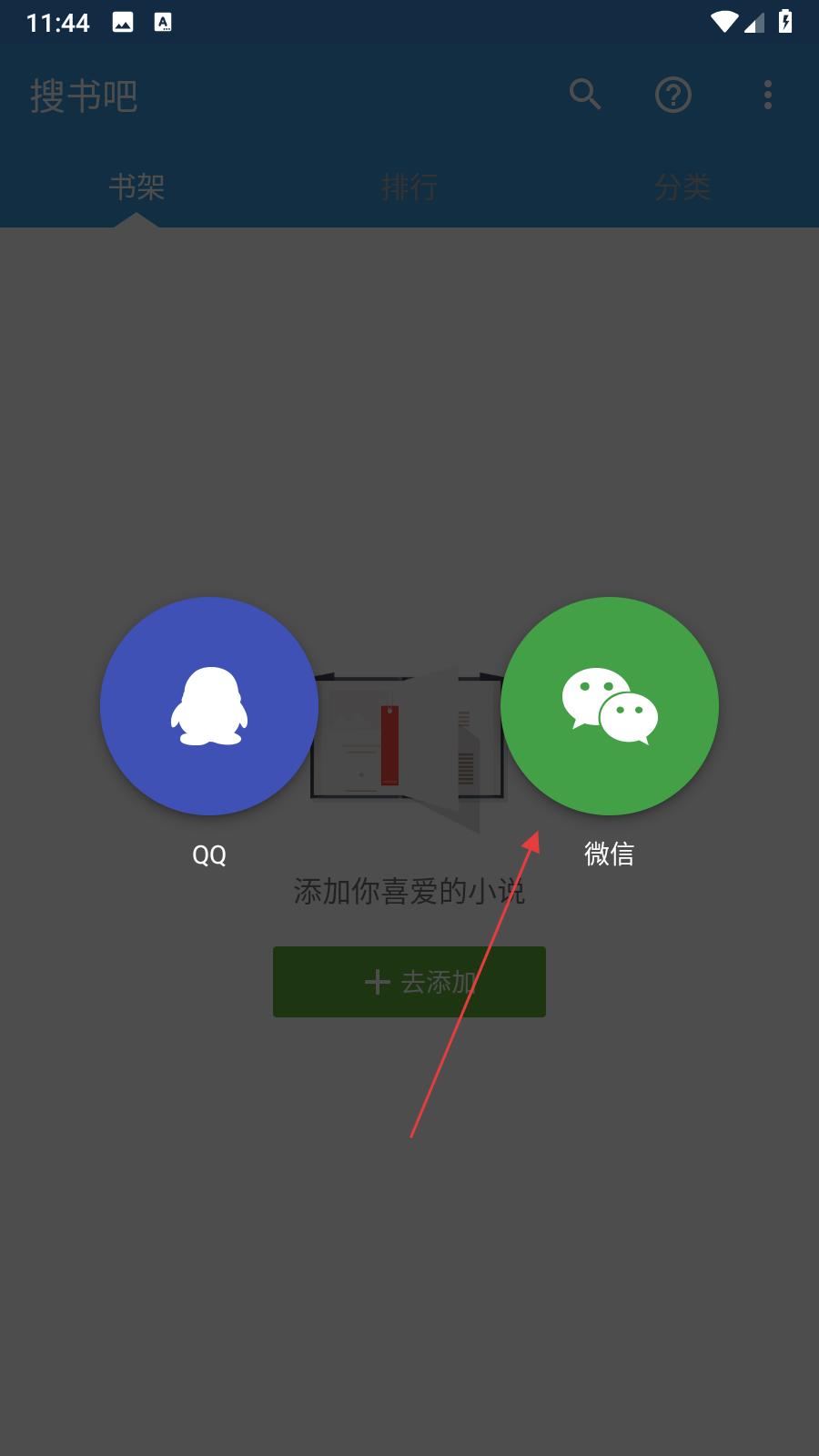The height and width of the screenshot is (1456, 819).
Task: Switch to the 排行 tab
Action: 409,187
